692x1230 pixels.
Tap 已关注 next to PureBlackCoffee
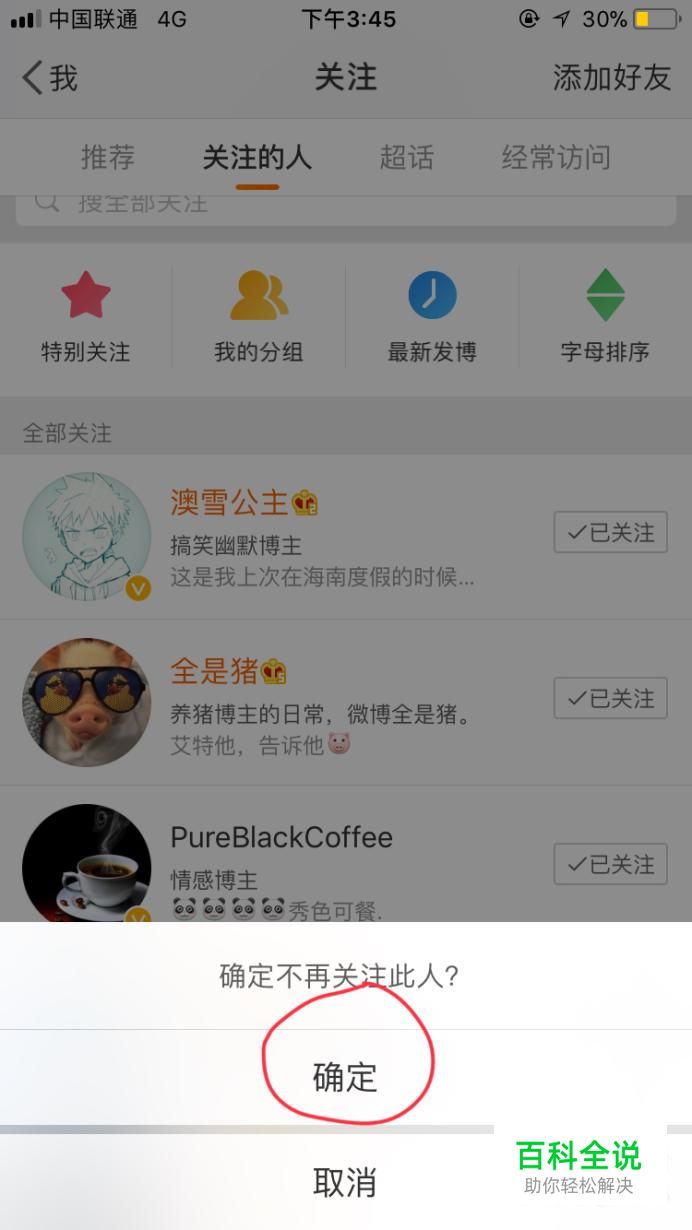(610, 864)
